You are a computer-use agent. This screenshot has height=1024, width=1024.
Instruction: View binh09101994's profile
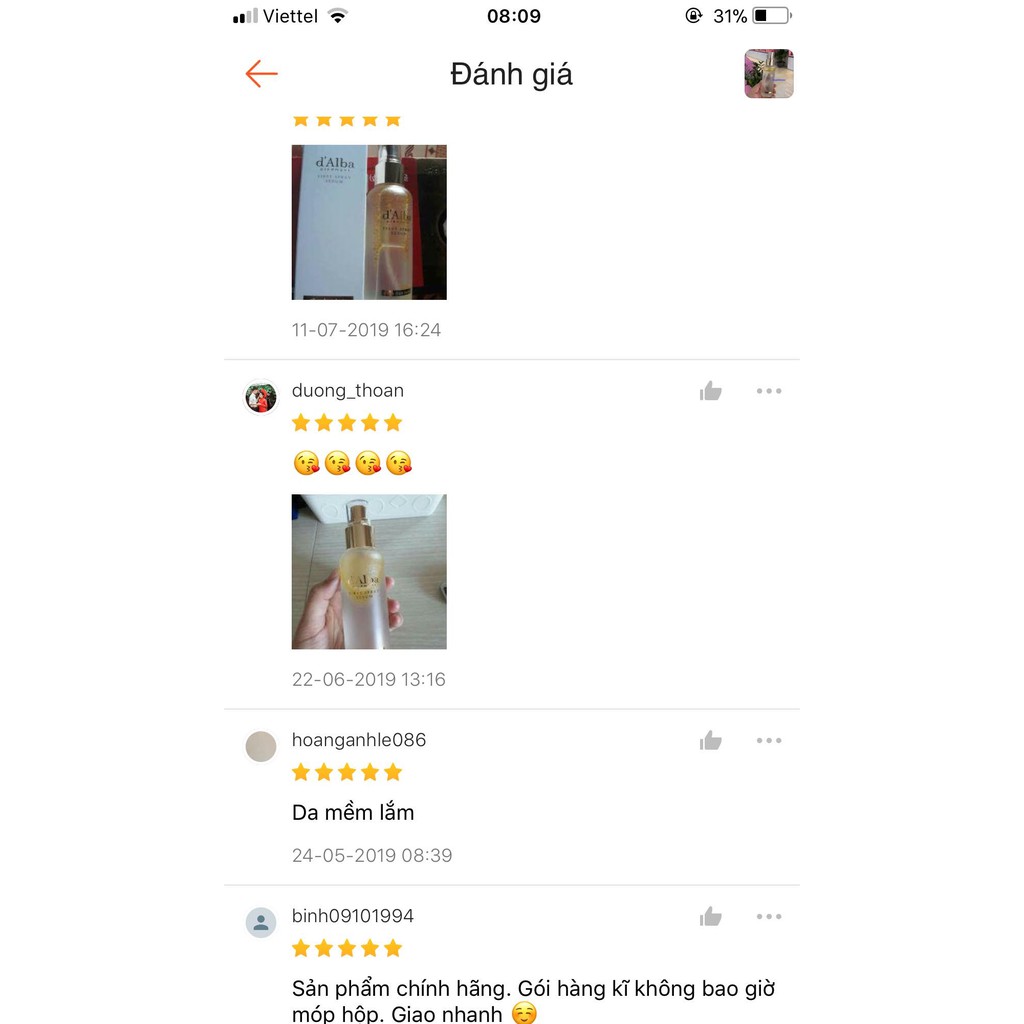point(261,922)
